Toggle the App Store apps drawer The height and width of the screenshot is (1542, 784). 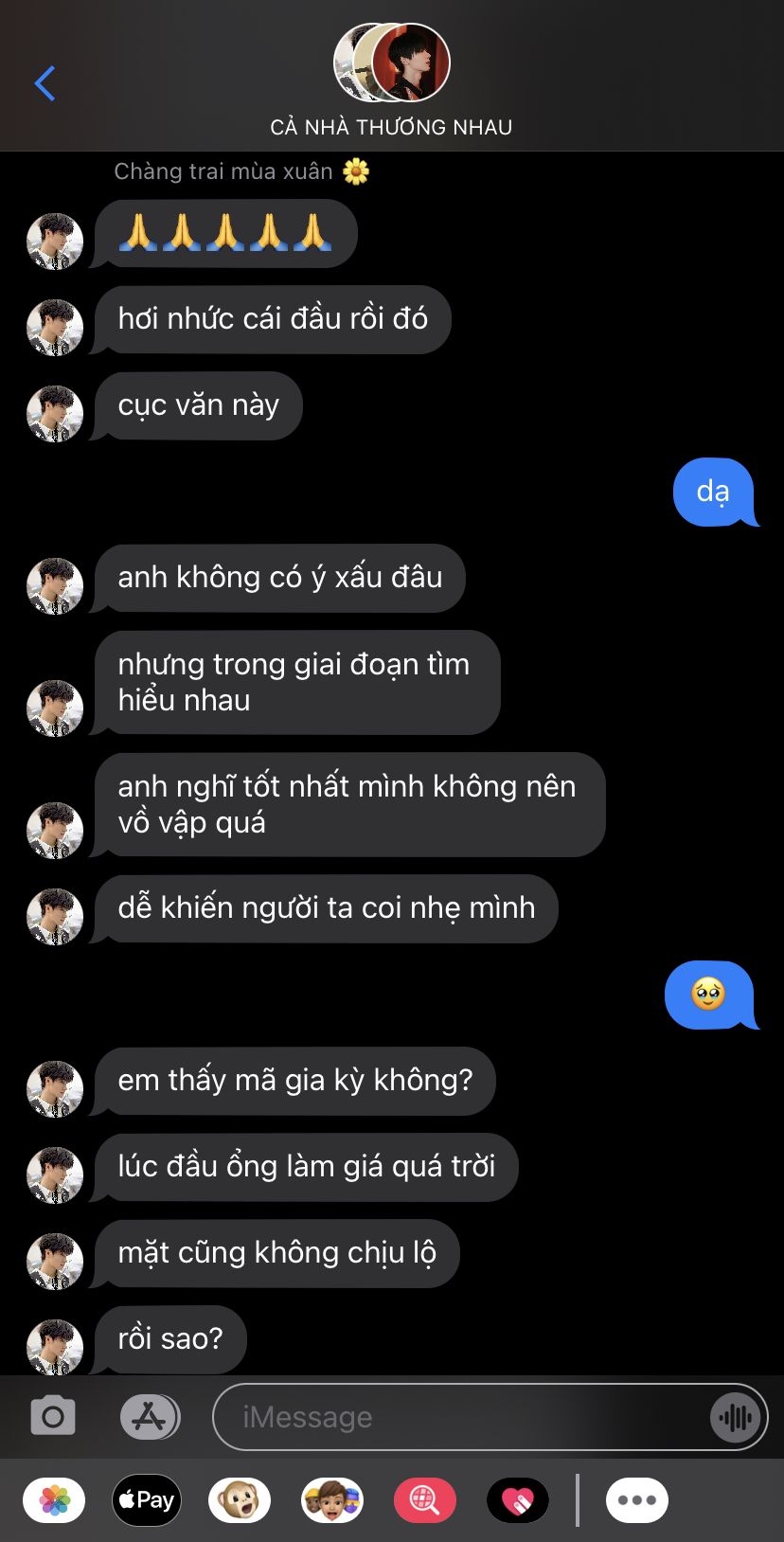pyautogui.click(x=150, y=1417)
